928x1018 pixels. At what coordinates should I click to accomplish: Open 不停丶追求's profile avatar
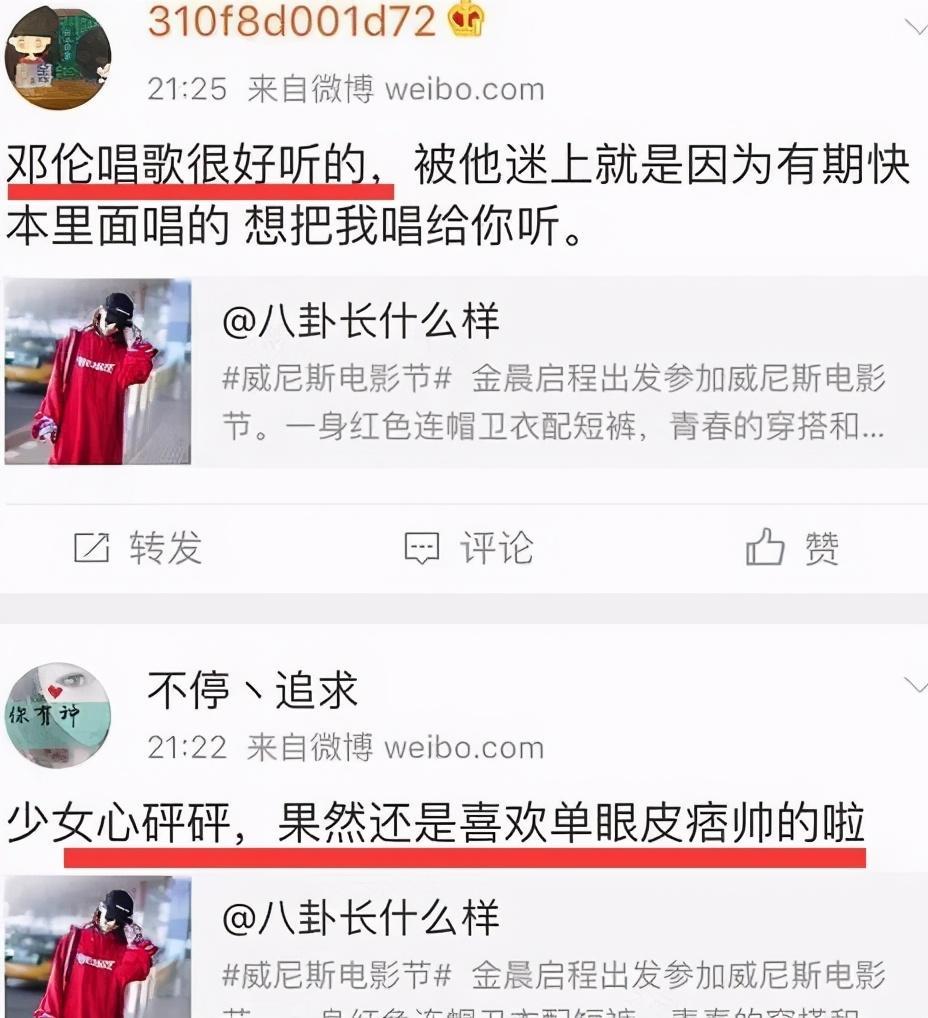click(x=57, y=716)
